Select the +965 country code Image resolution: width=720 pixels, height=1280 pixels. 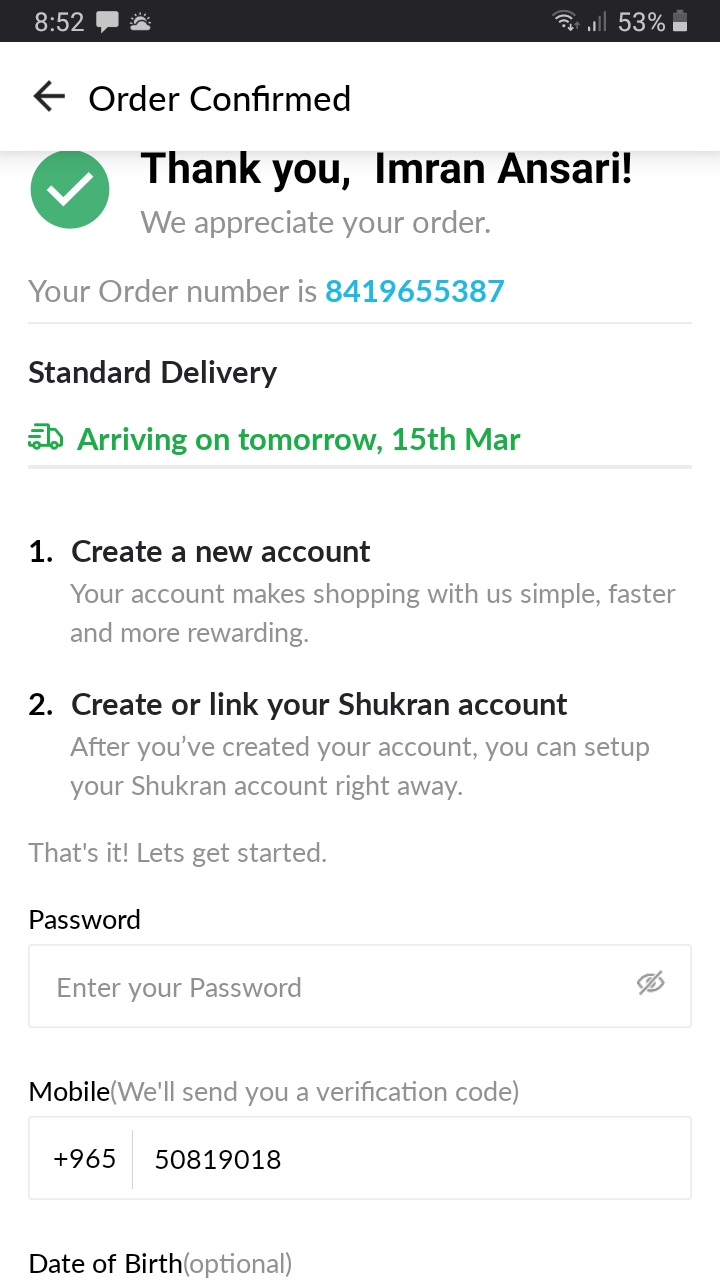(x=84, y=1158)
